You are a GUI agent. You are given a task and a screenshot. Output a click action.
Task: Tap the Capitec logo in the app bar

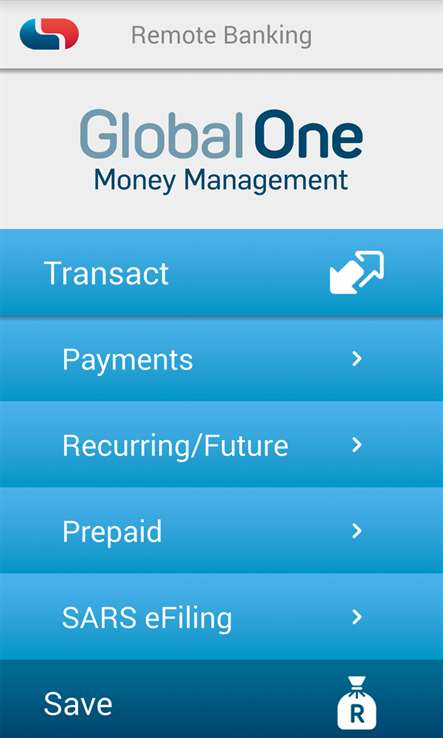tap(49, 34)
